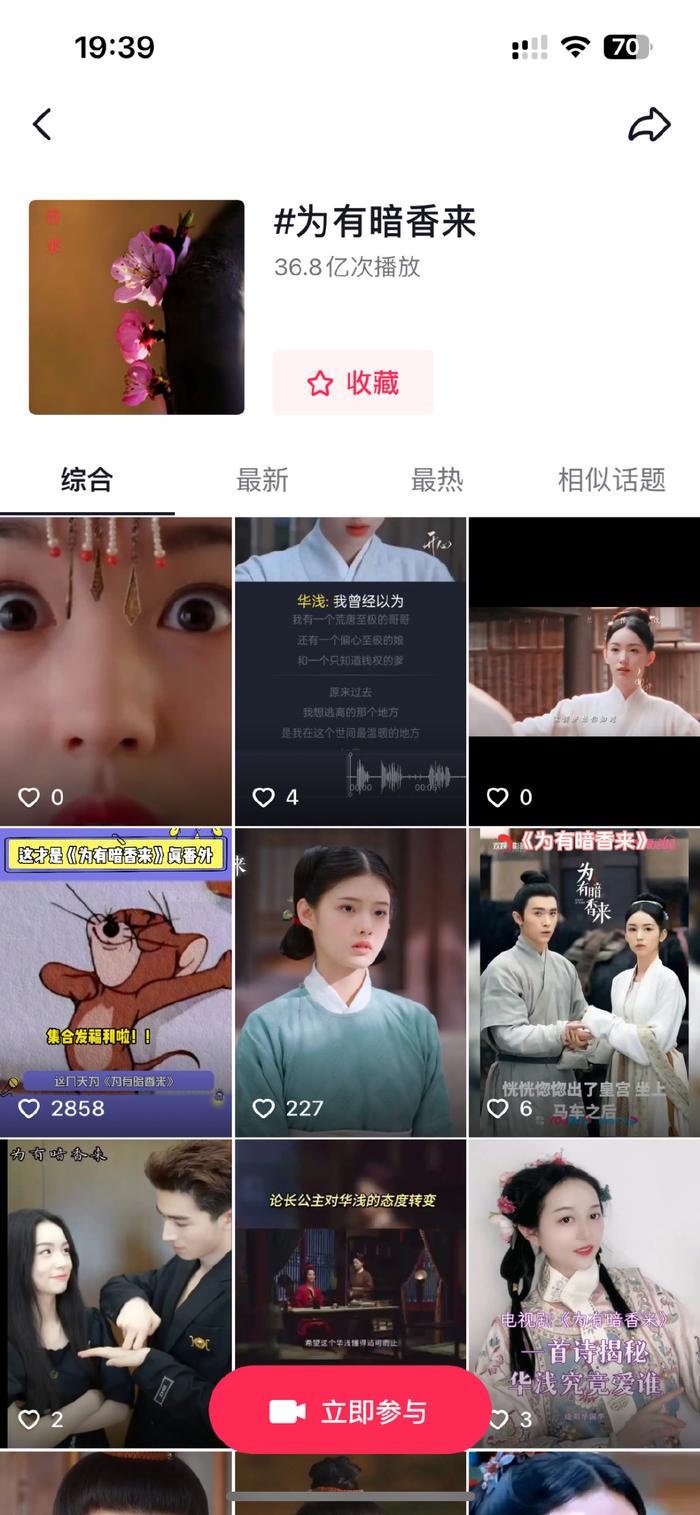Switch to the 最热 tab

tap(437, 480)
